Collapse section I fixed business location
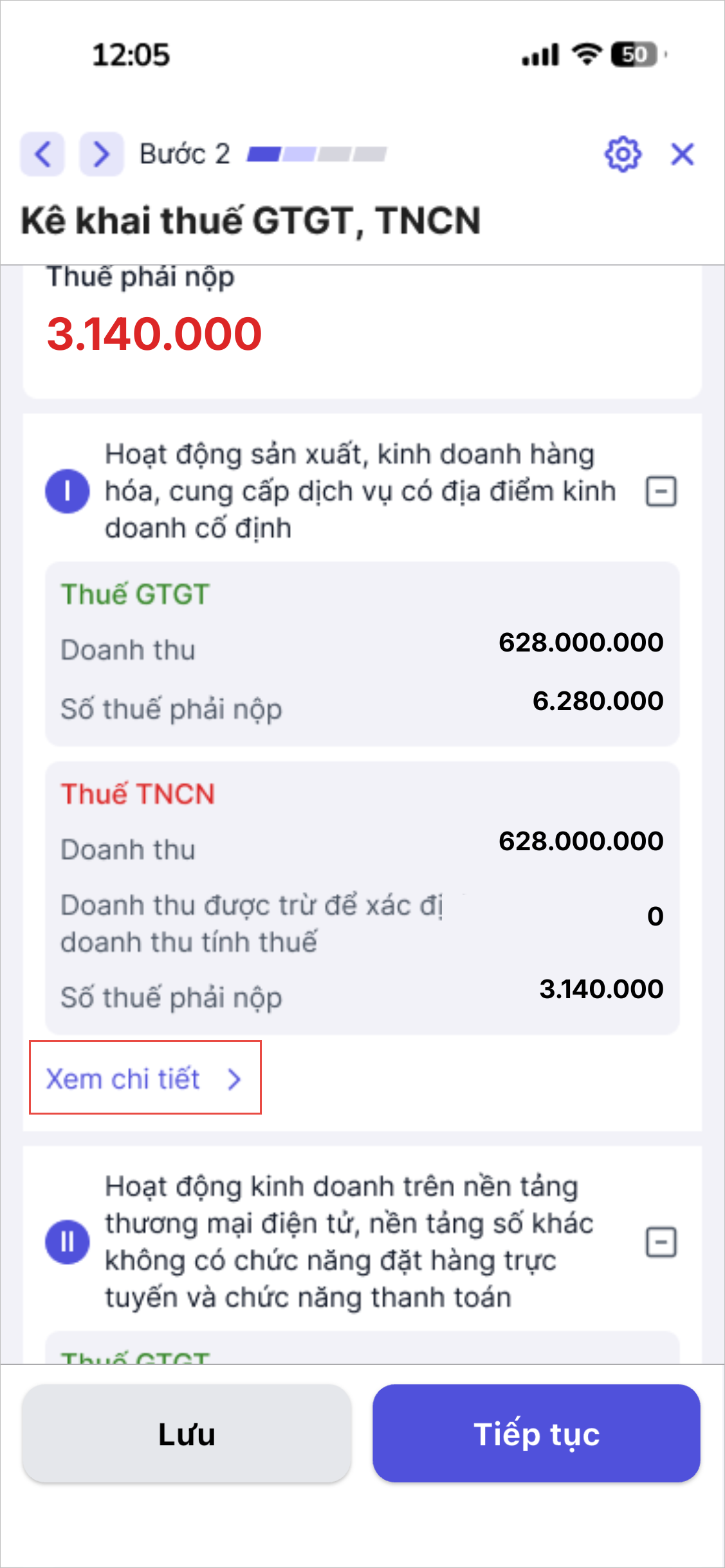 (x=661, y=492)
